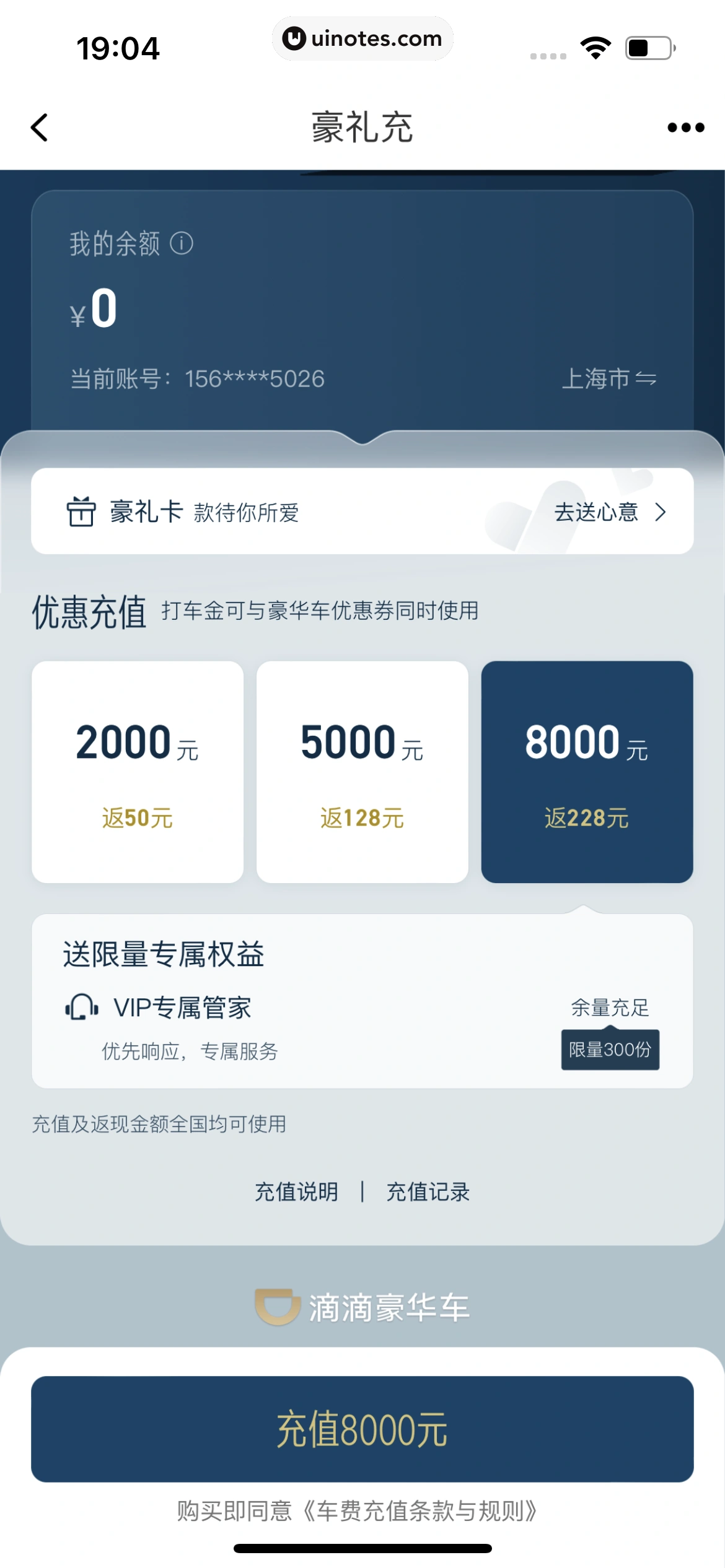Switch city from 上海市
Image resolution: width=725 pixels, height=1568 pixels.
click(609, 378)
